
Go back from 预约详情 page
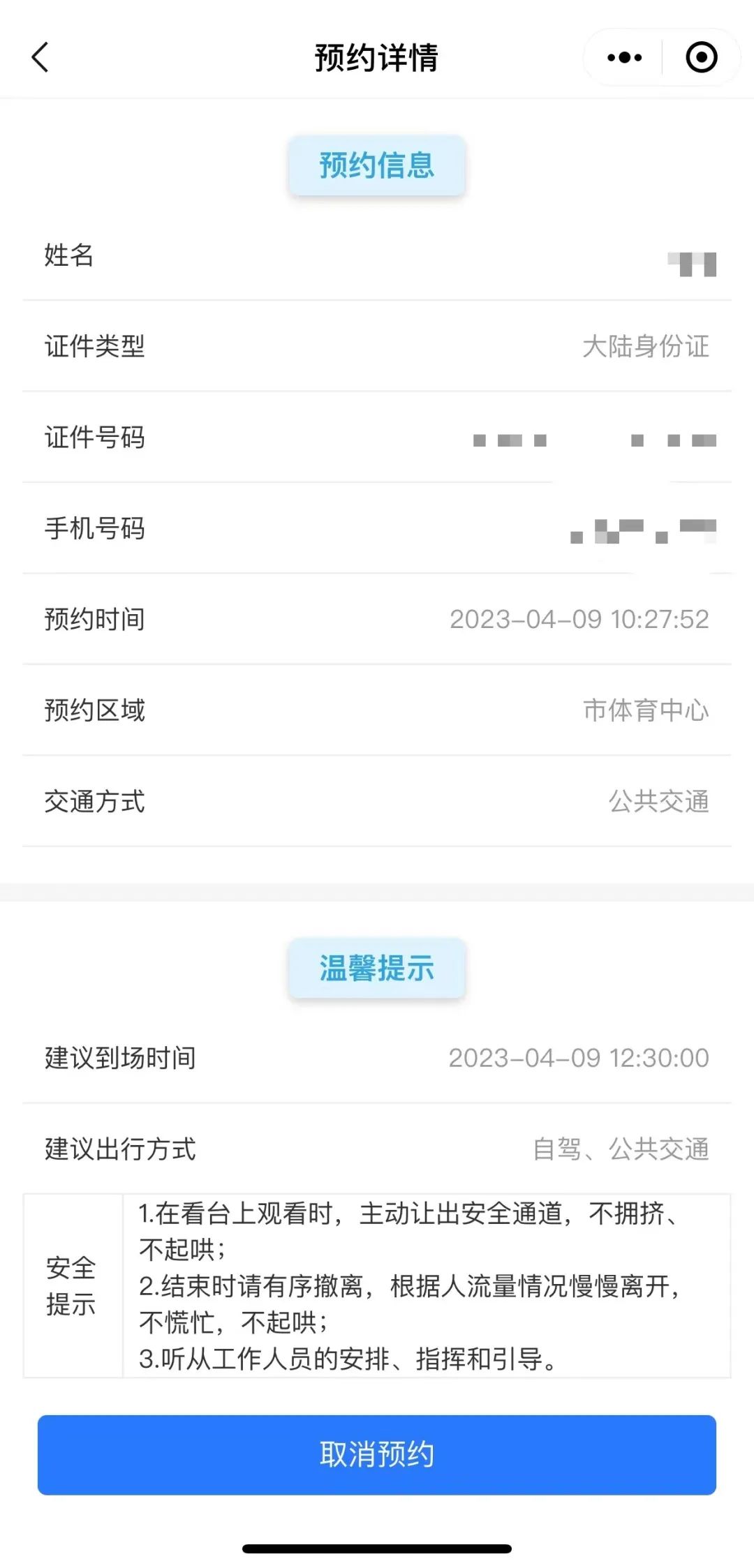[40, 57]
